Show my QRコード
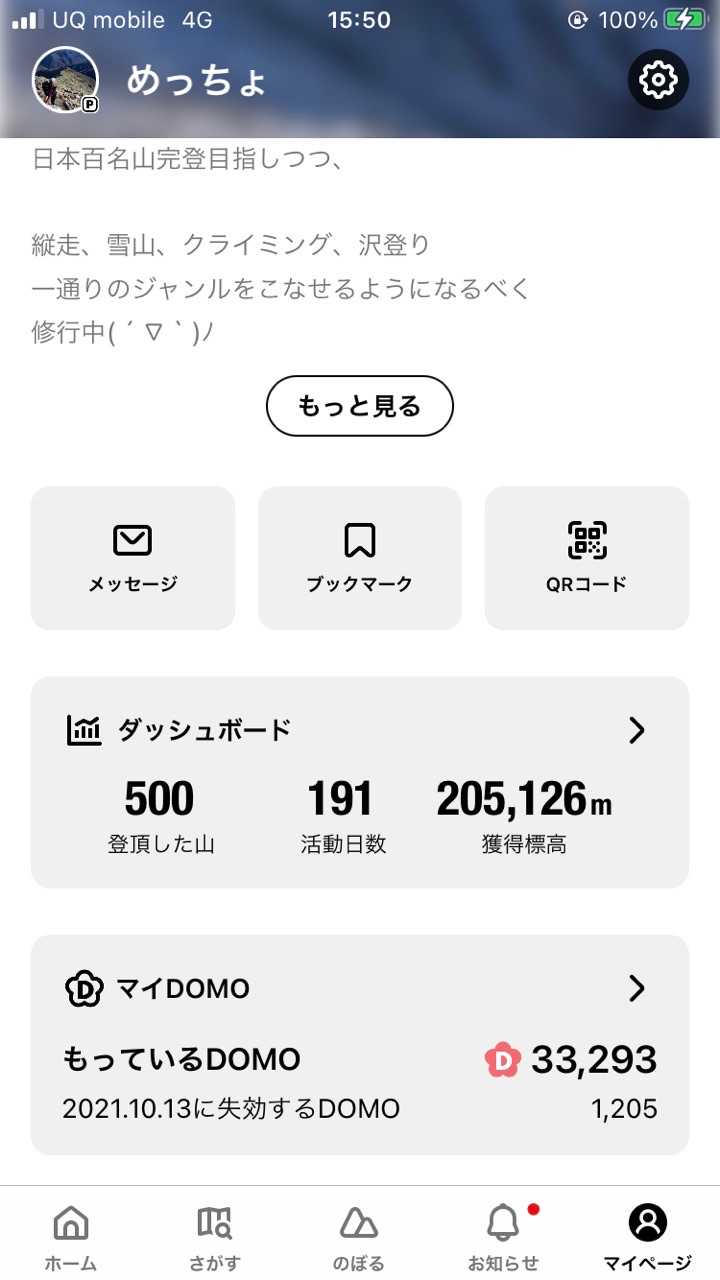The height and width of the screenshot is (1280, 720). [587, 558]
